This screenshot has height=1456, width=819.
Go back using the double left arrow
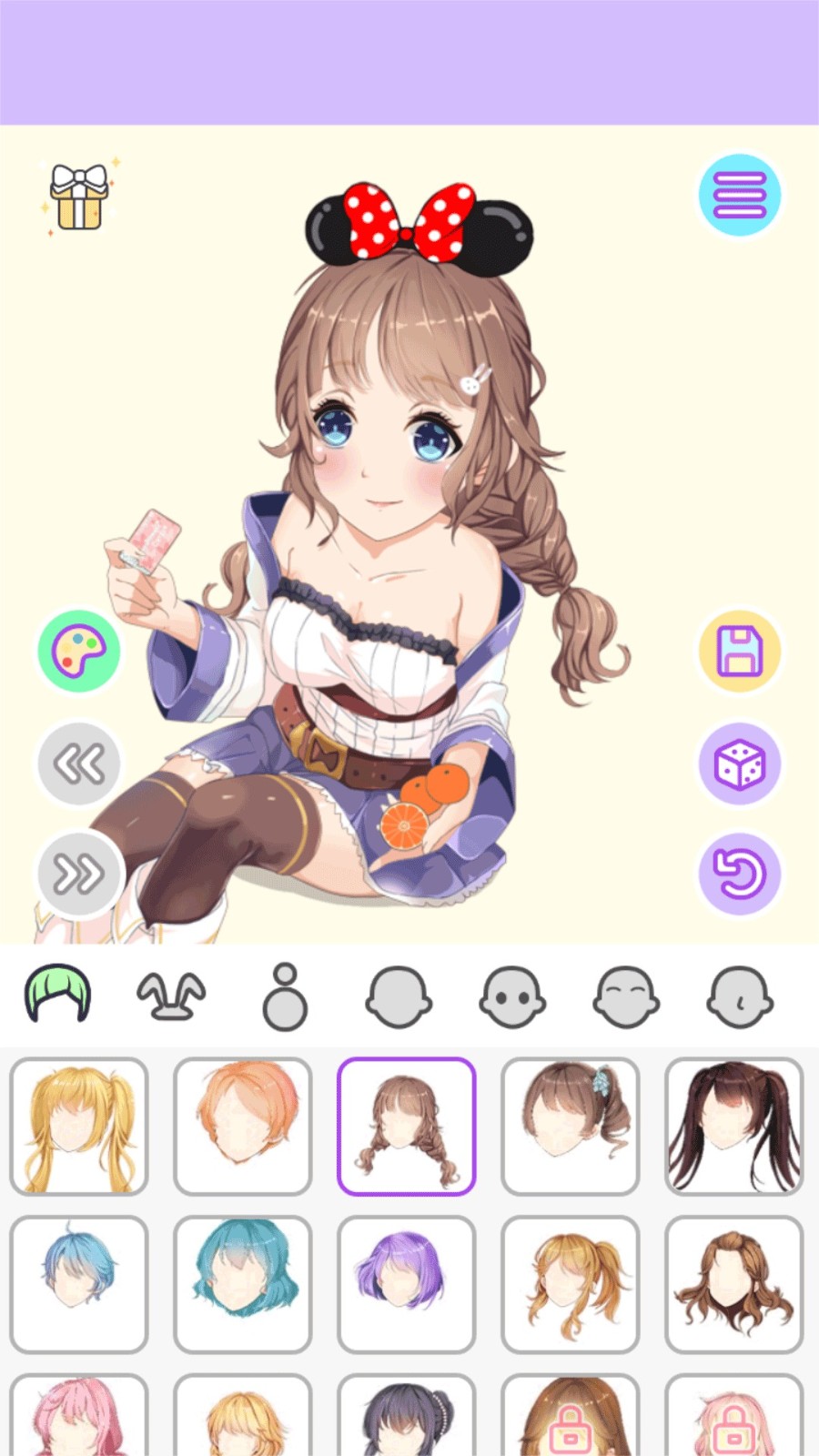78,763
